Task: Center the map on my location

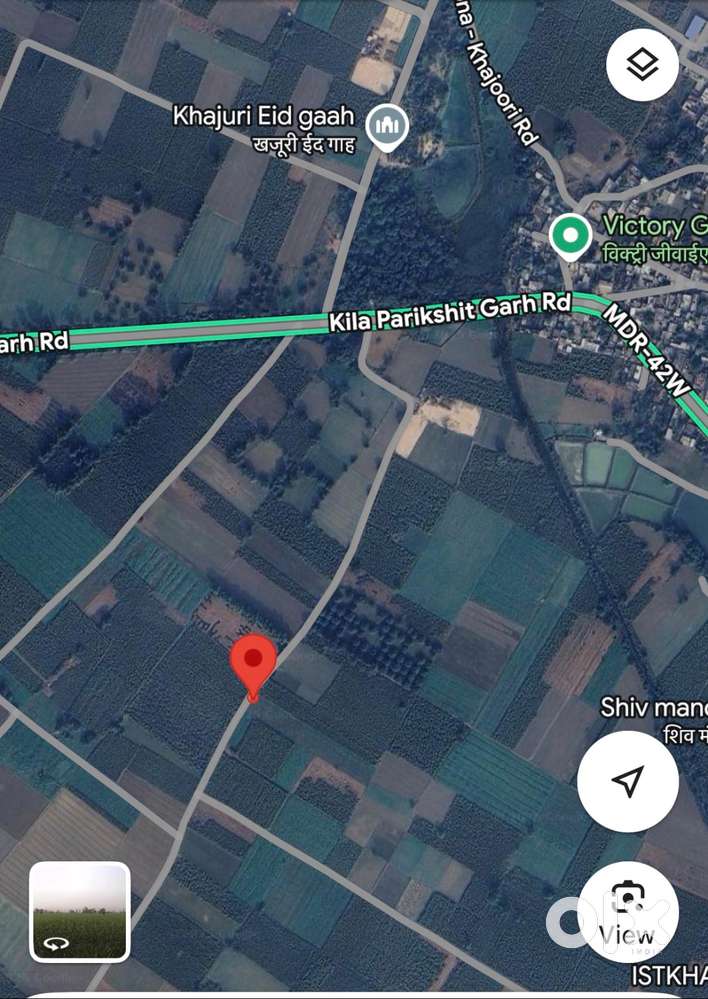Action: tap(627, 781)
